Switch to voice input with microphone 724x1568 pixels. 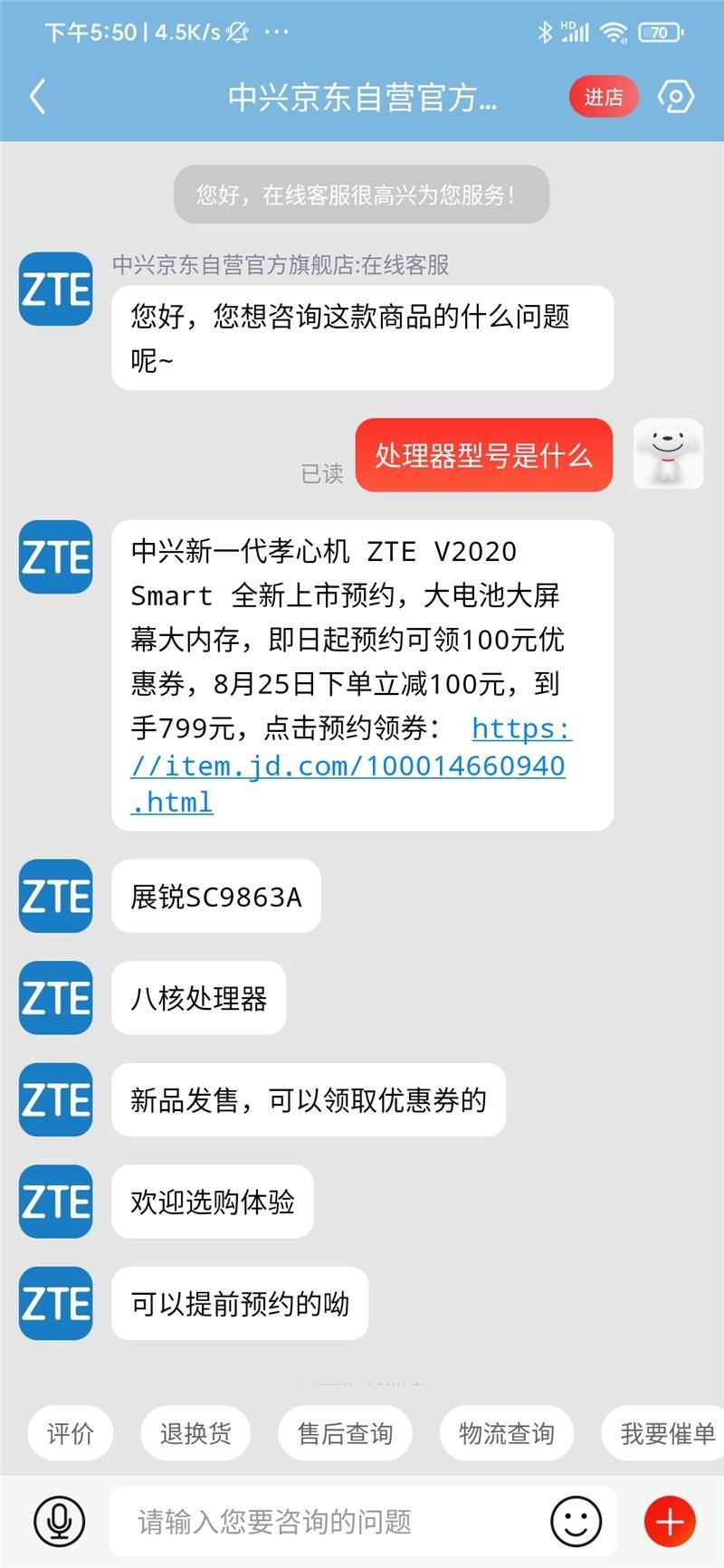[x=59, y=1521]
